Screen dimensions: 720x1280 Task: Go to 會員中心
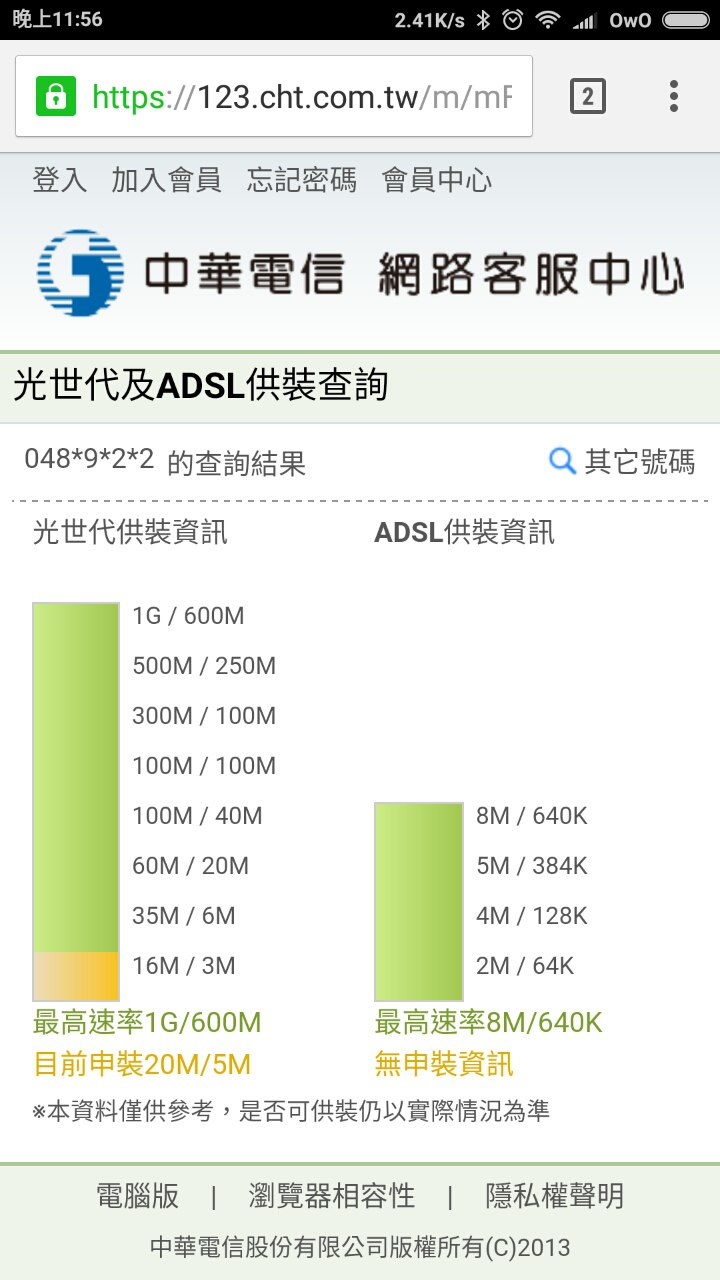pos(437,180)
